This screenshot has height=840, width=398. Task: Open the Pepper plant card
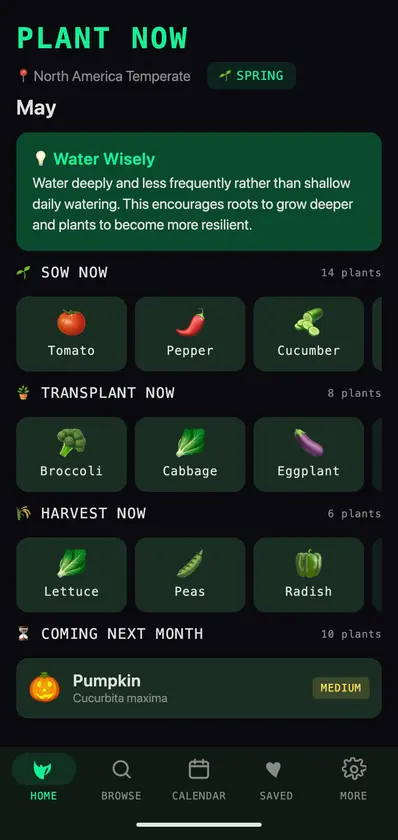(190, 334)
